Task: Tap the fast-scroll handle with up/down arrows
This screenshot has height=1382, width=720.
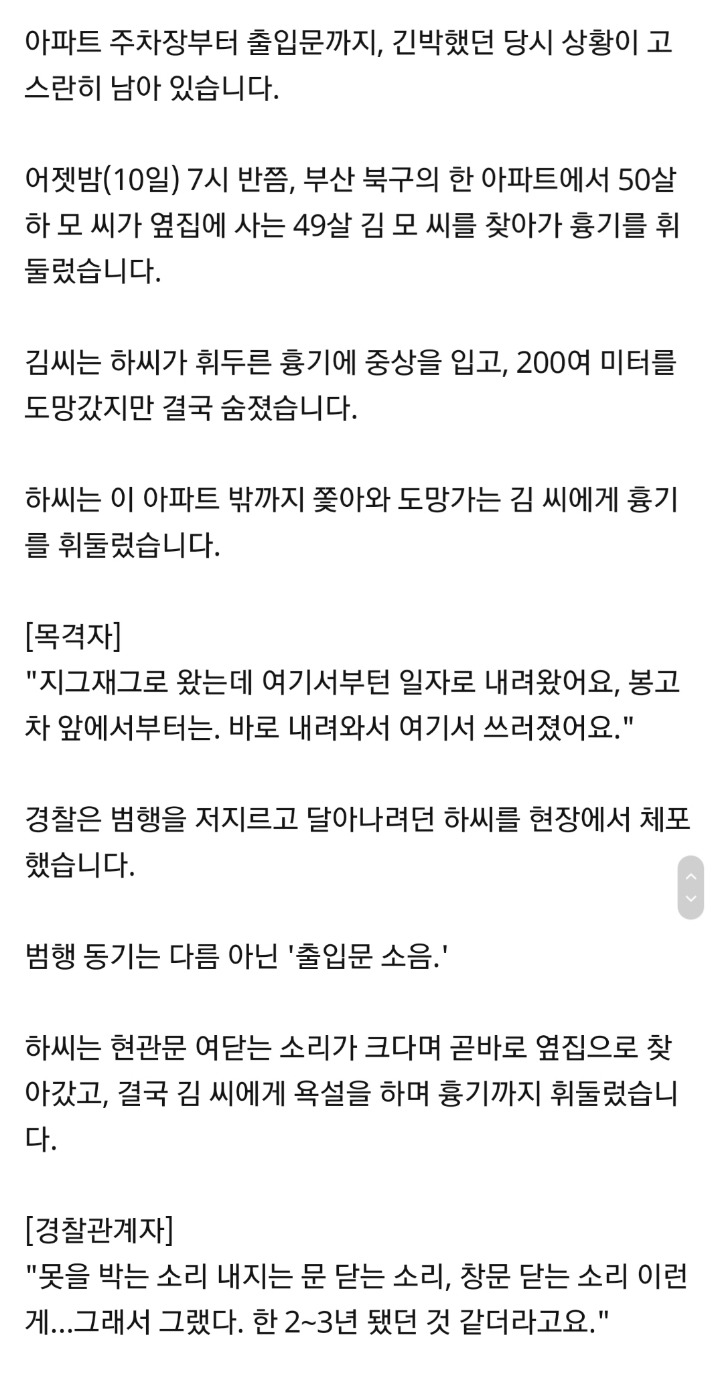Action: 690,887
